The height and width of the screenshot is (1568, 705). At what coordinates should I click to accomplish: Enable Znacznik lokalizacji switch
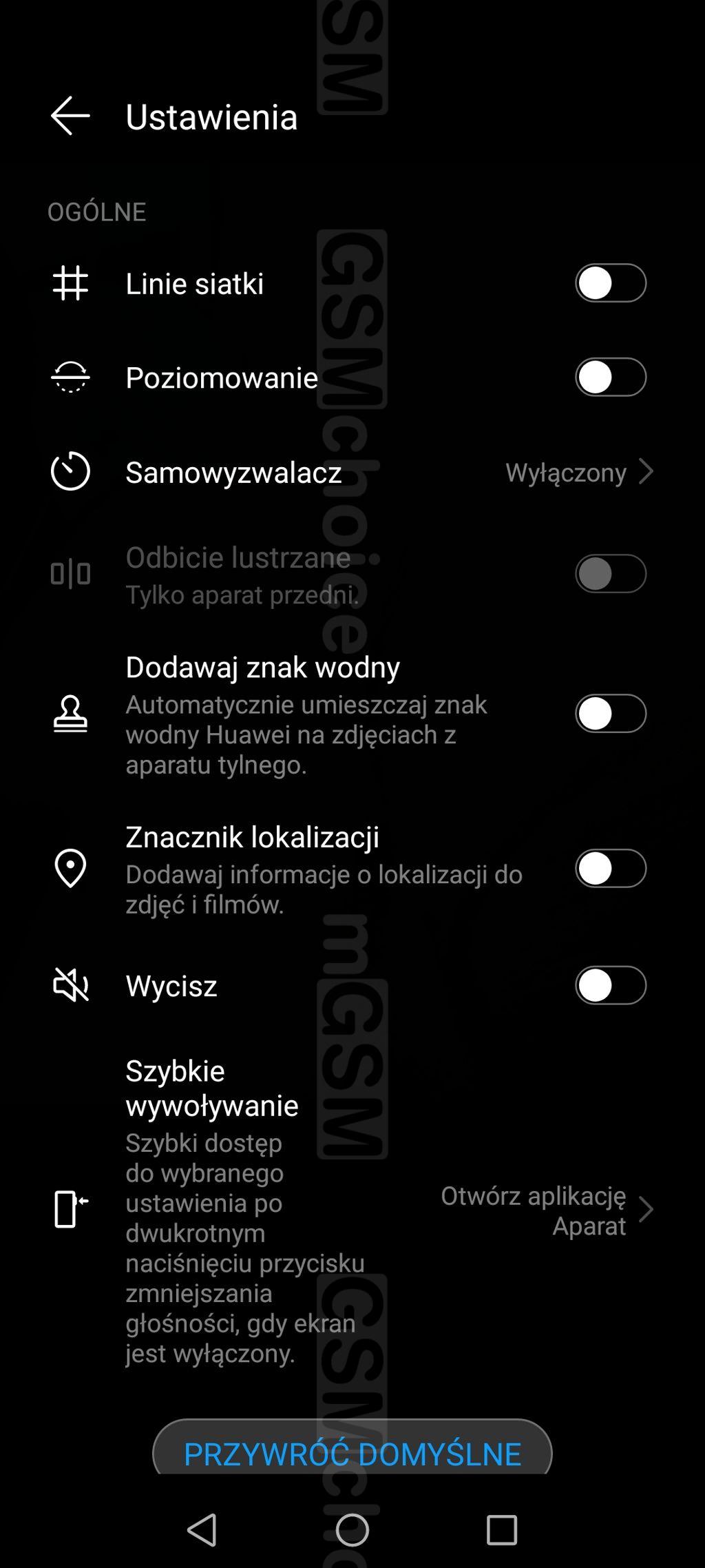click(610, 868)
